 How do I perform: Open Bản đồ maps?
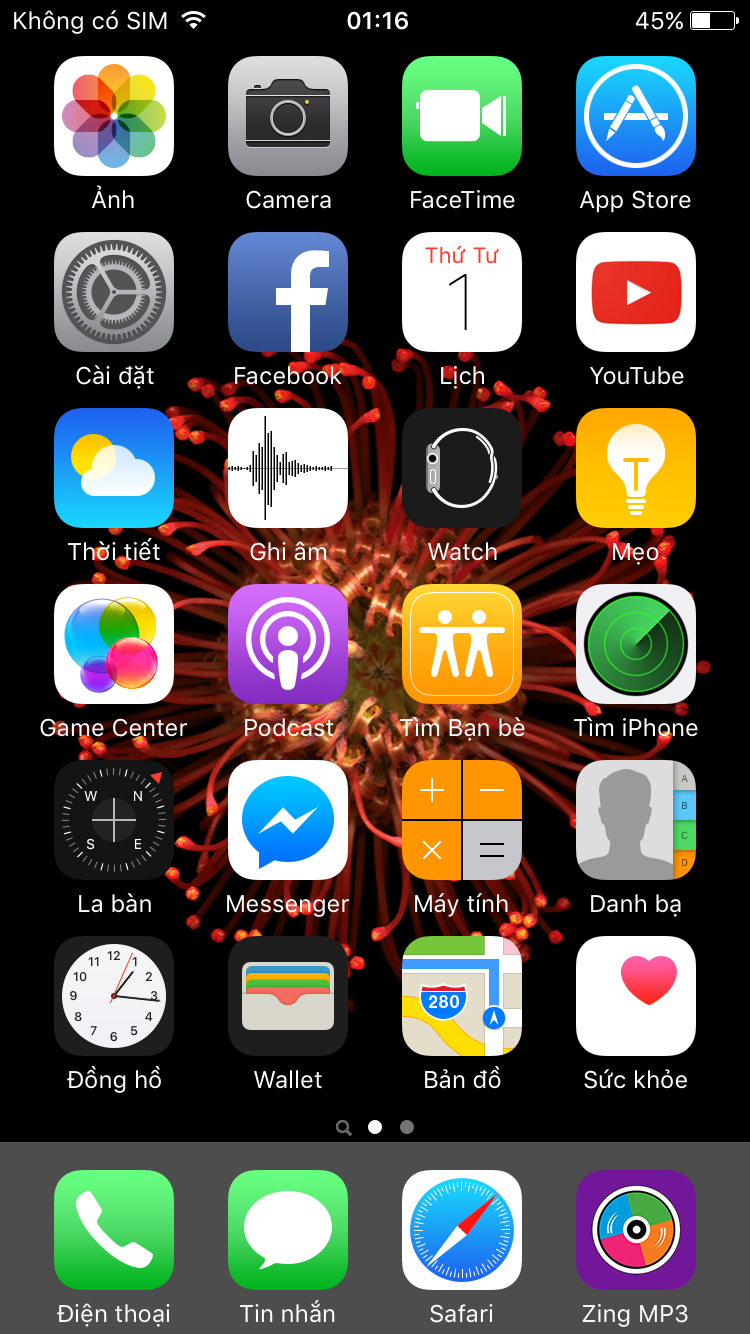click(462, 996)
